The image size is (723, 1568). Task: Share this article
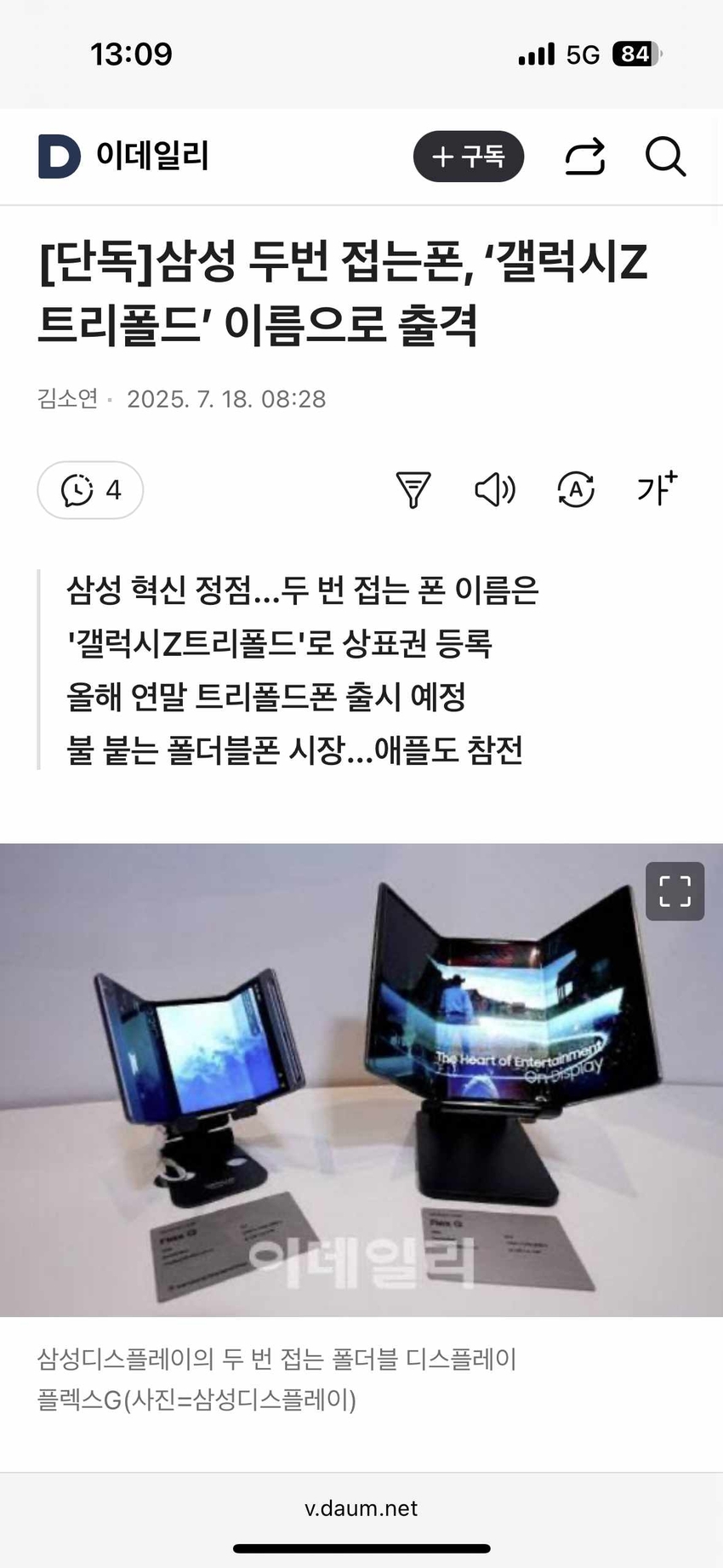pyautogui.click(x=585, y=157)
